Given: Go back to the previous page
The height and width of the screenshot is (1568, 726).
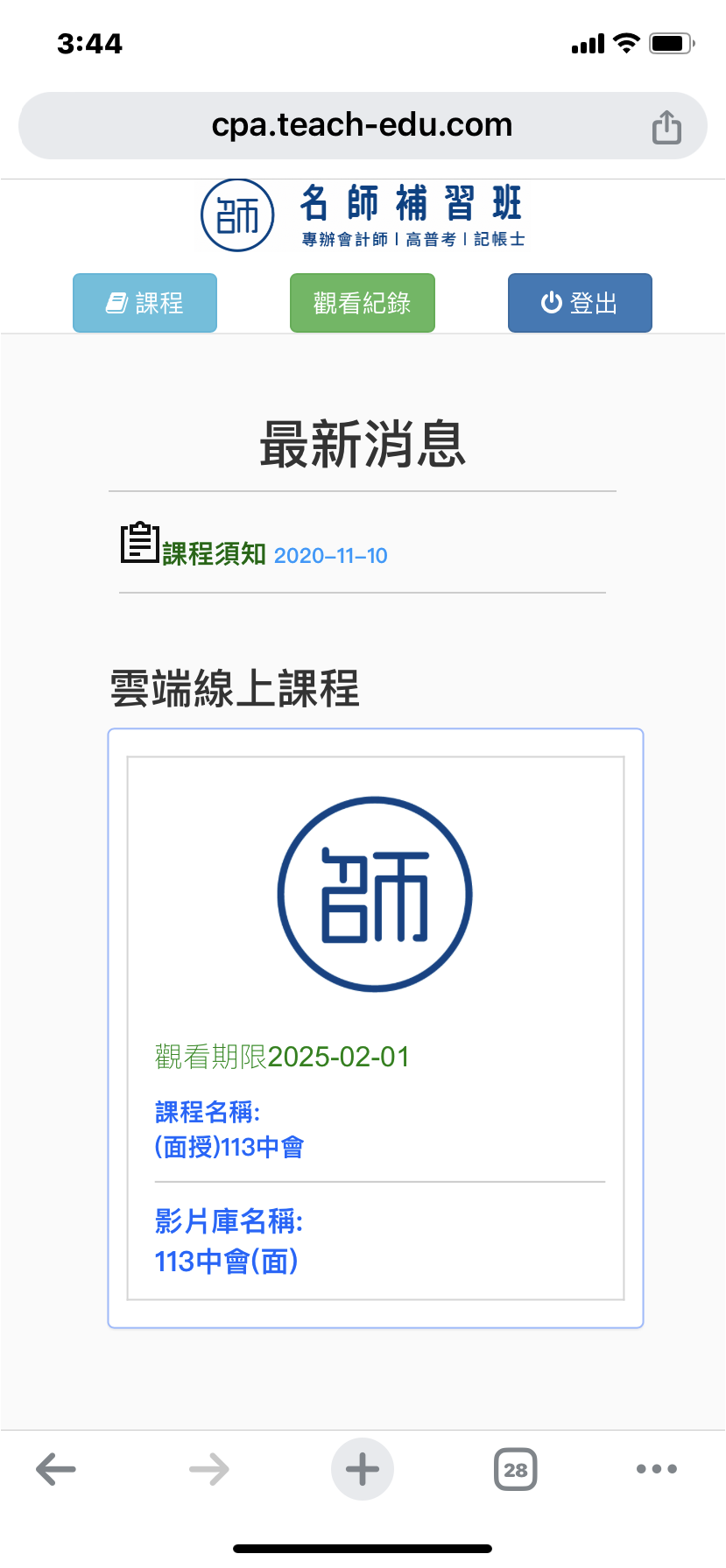Looking at the screenshot, I should click(x=56, y=1469).
